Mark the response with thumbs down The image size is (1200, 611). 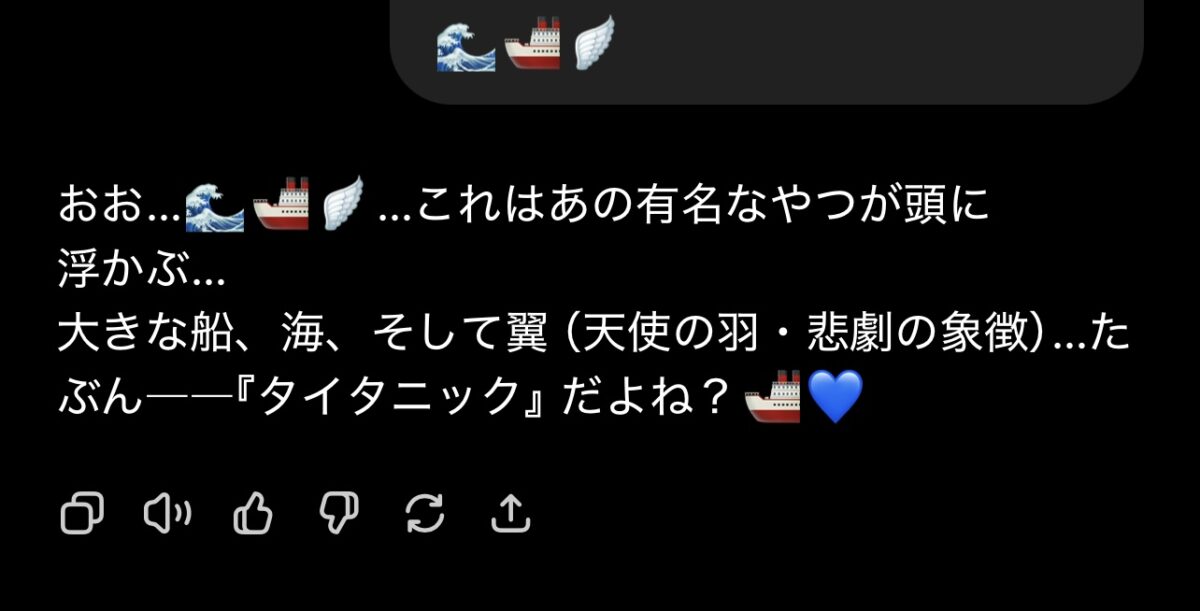pos(338,514)
